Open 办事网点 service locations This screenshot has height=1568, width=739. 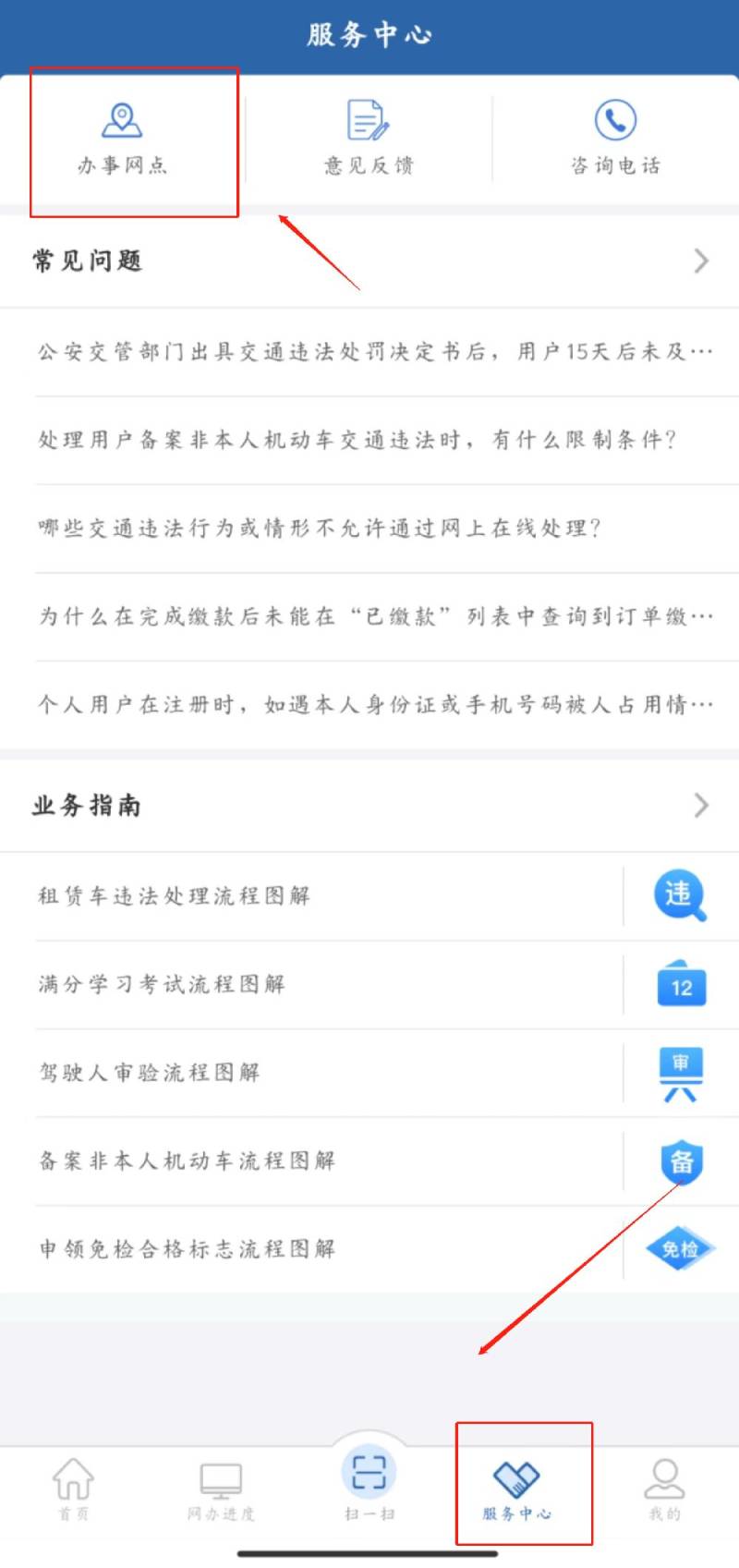120,137
